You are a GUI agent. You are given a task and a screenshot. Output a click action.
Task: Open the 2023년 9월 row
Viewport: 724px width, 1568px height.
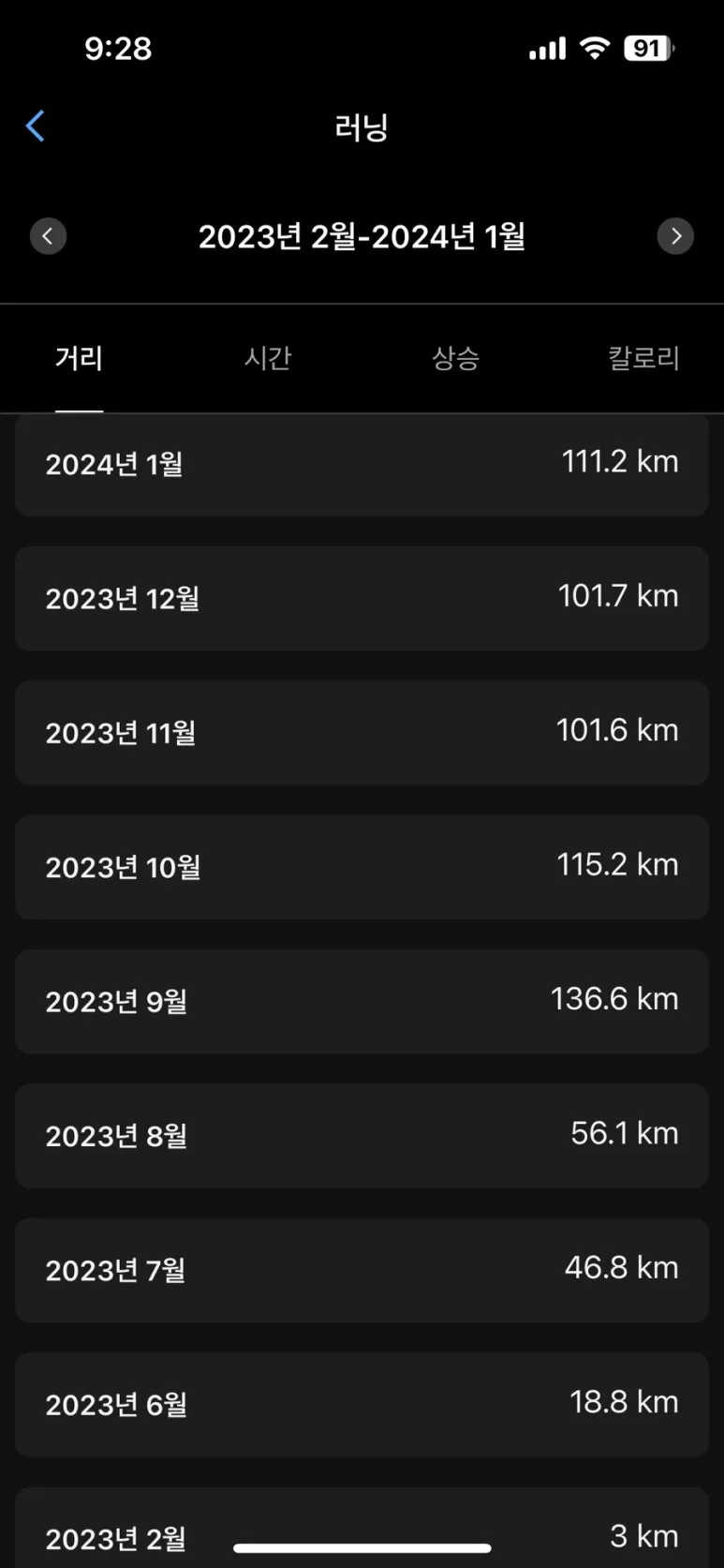[362, 1002]
